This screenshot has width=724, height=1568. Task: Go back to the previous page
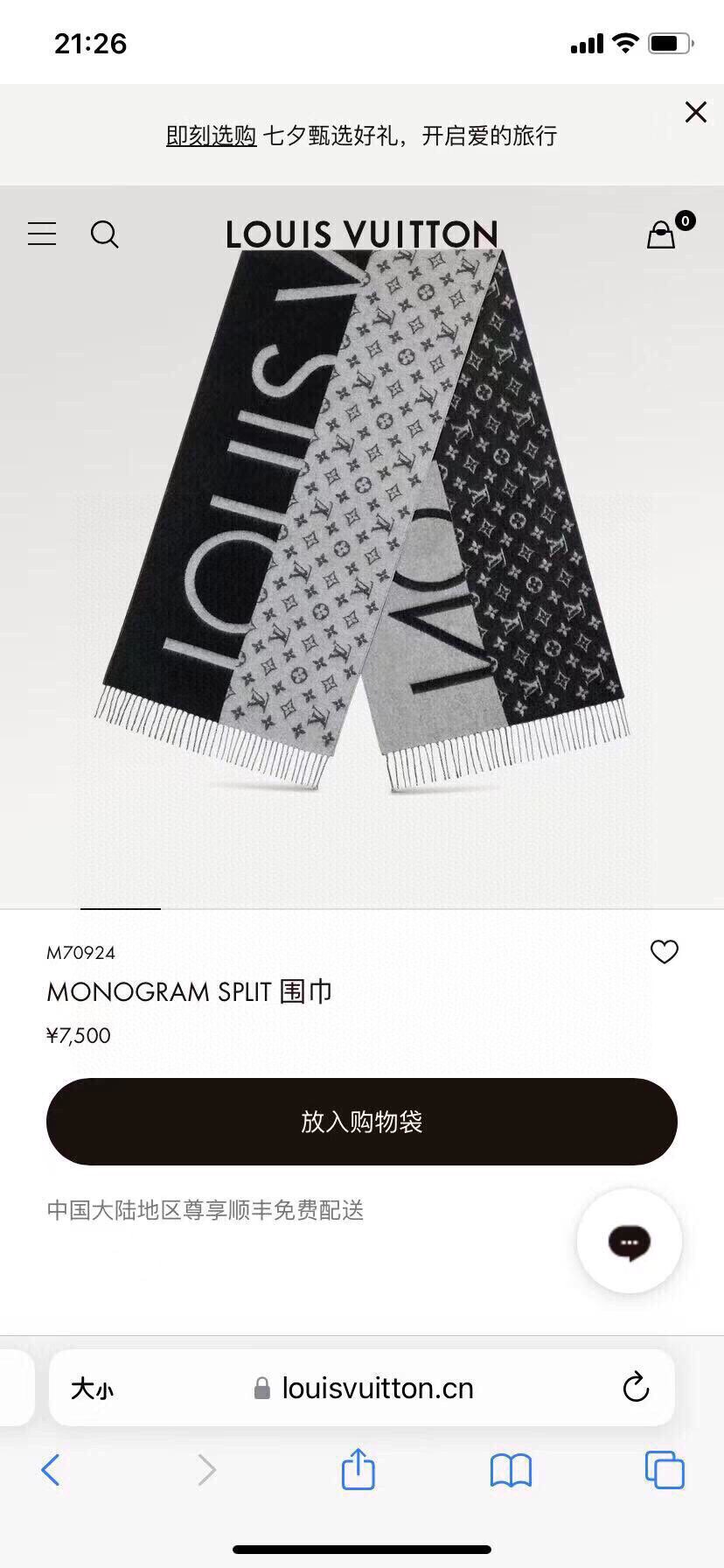tap(51, 1470)
